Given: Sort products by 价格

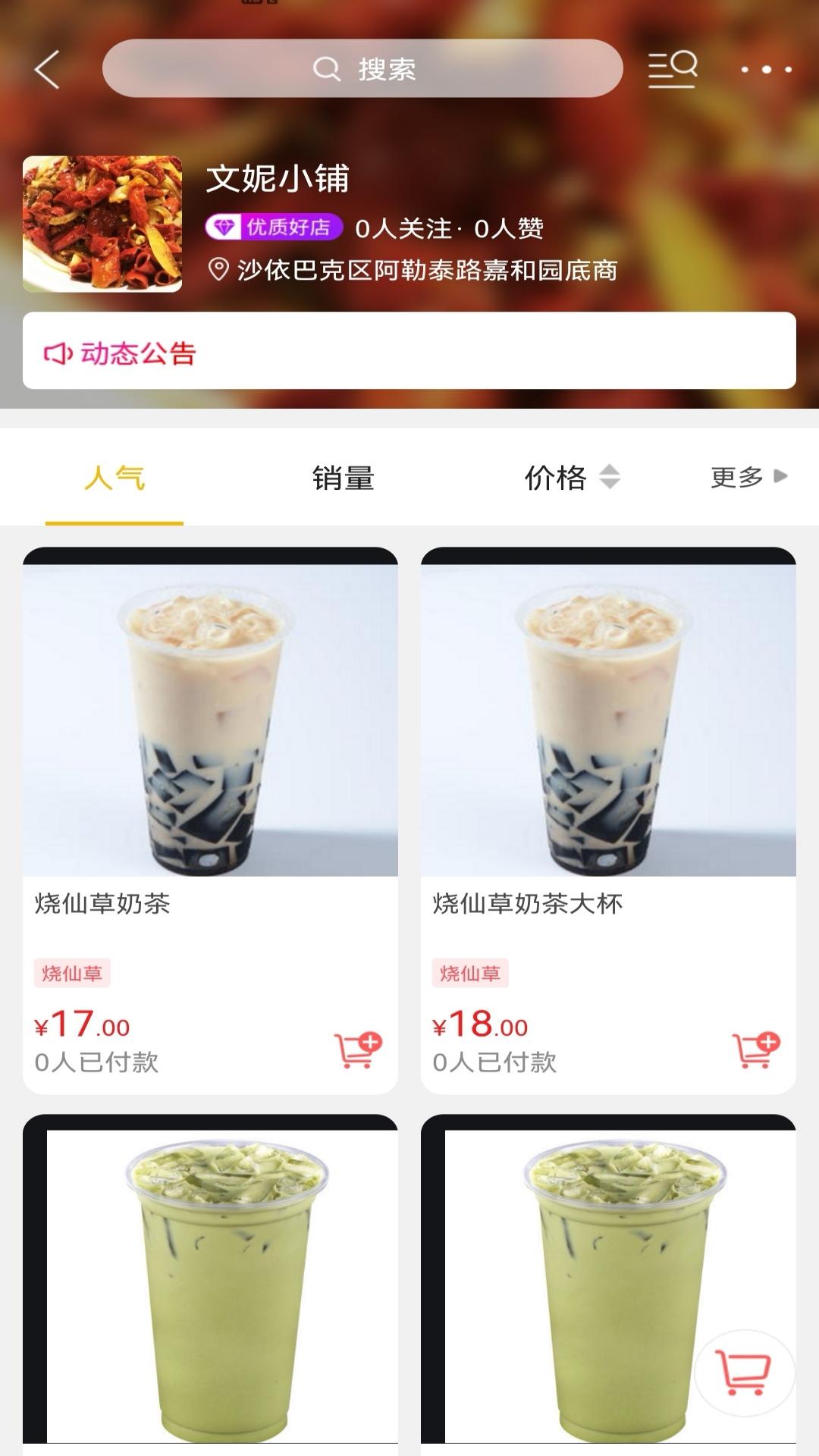Looking at the screenshot, I should 571,478.
